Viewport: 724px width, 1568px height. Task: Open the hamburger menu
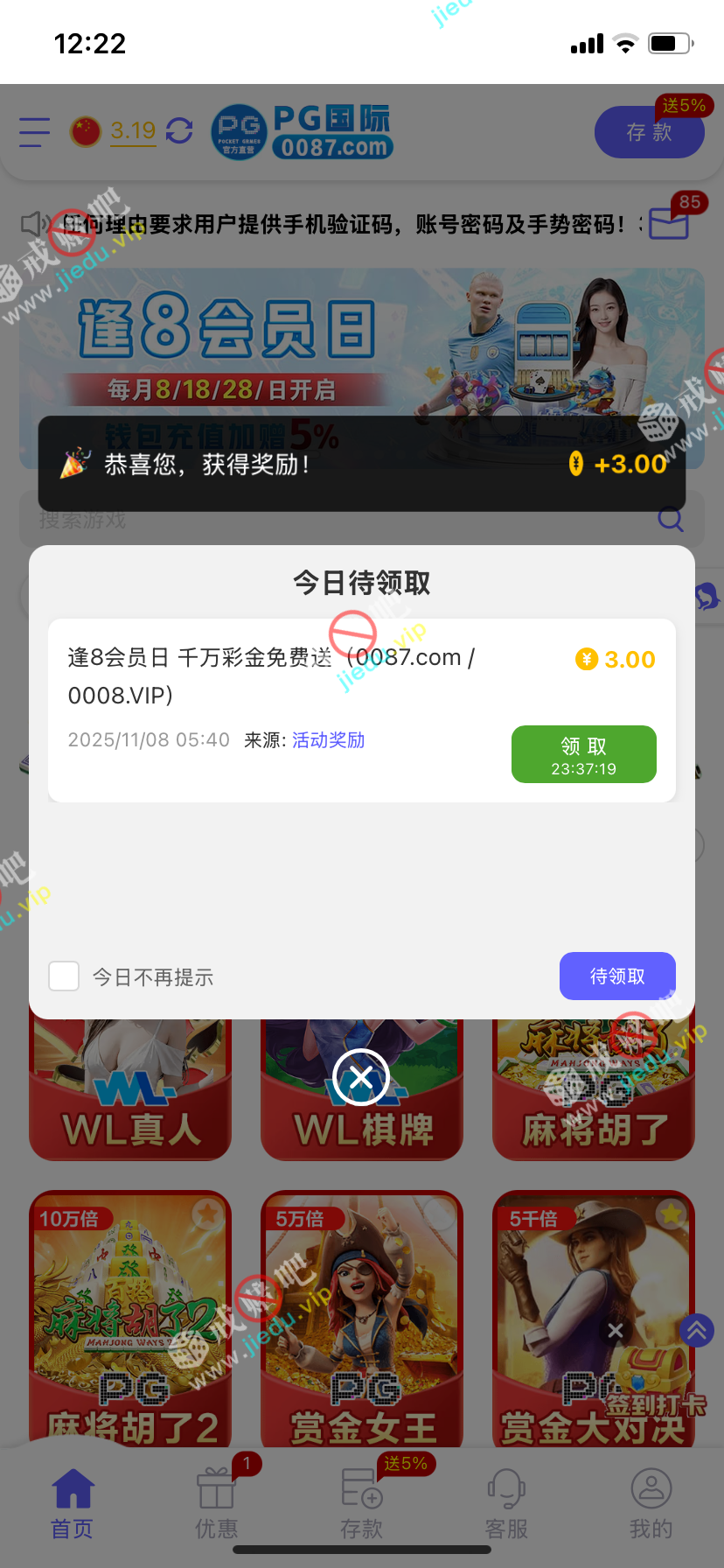pos(35,132)
